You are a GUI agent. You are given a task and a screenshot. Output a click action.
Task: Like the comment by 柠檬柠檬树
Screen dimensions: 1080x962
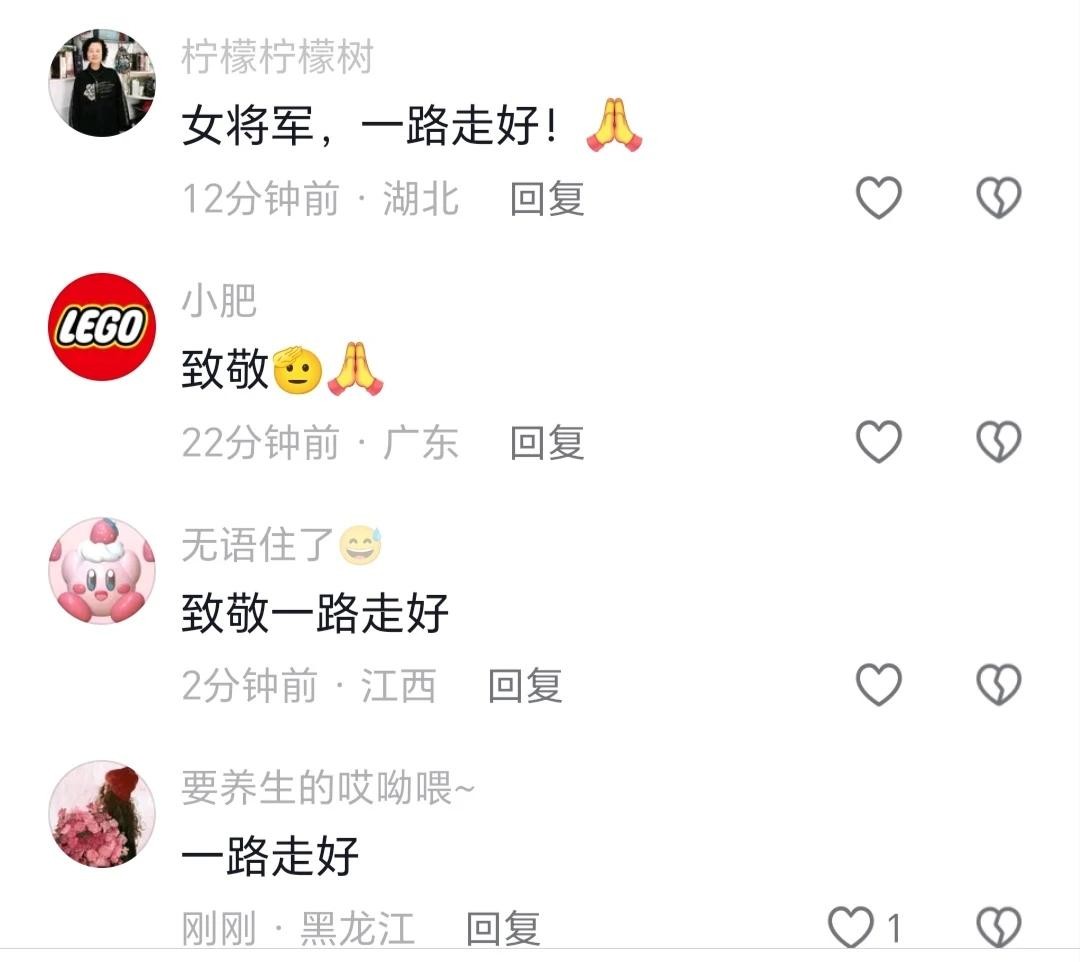[879, 198]
